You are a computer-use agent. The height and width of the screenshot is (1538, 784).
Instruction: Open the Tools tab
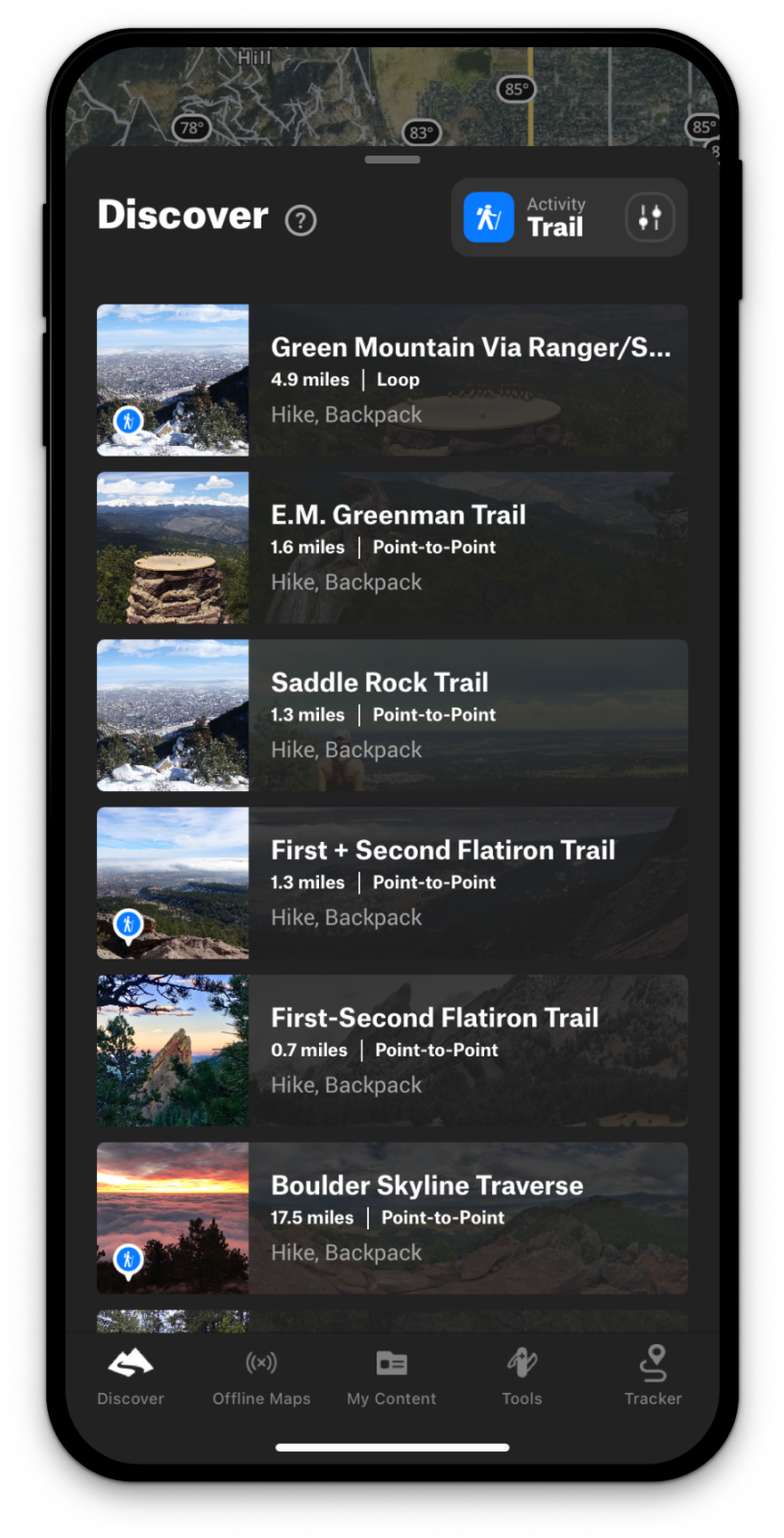tap(522, 1377)
